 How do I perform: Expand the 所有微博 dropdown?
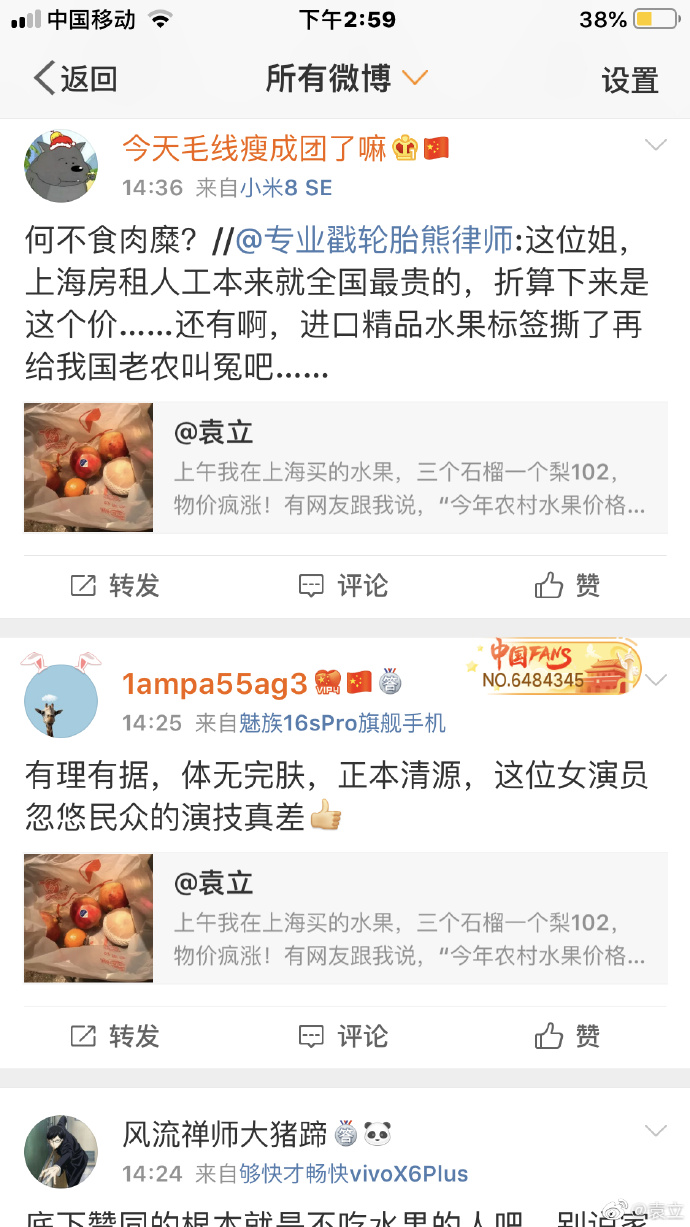point(346,78)
